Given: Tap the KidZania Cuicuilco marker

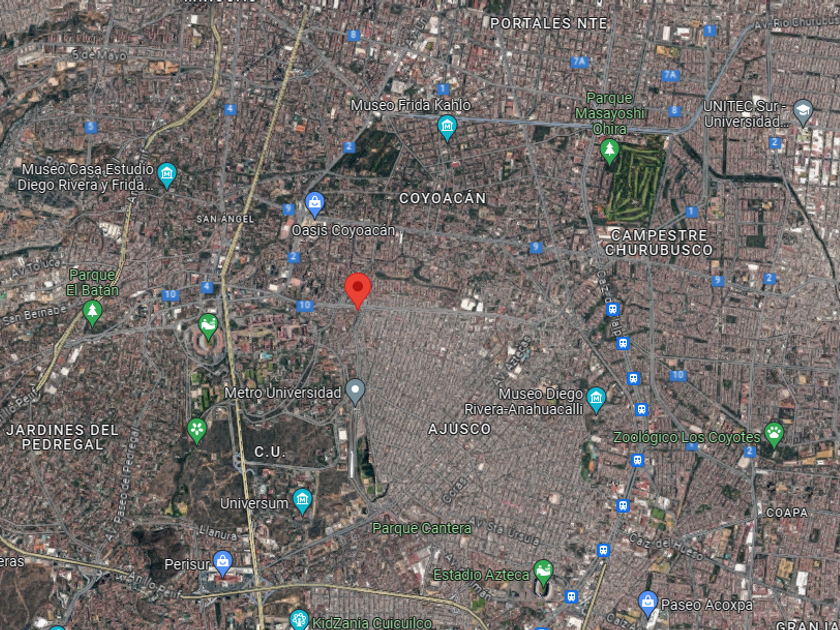Looking at the screenshot, I should 299,620.
